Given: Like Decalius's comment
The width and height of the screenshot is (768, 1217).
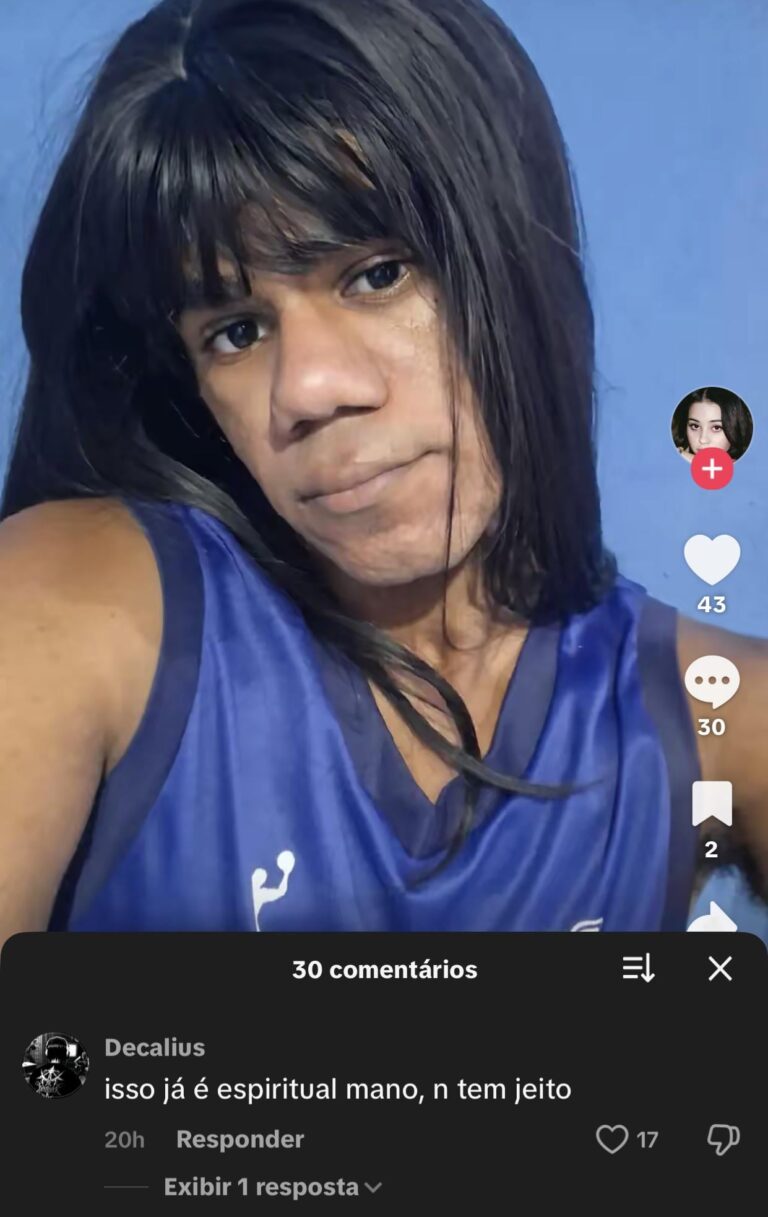Looking at the screenshot, I should (x=612, y=1139).
